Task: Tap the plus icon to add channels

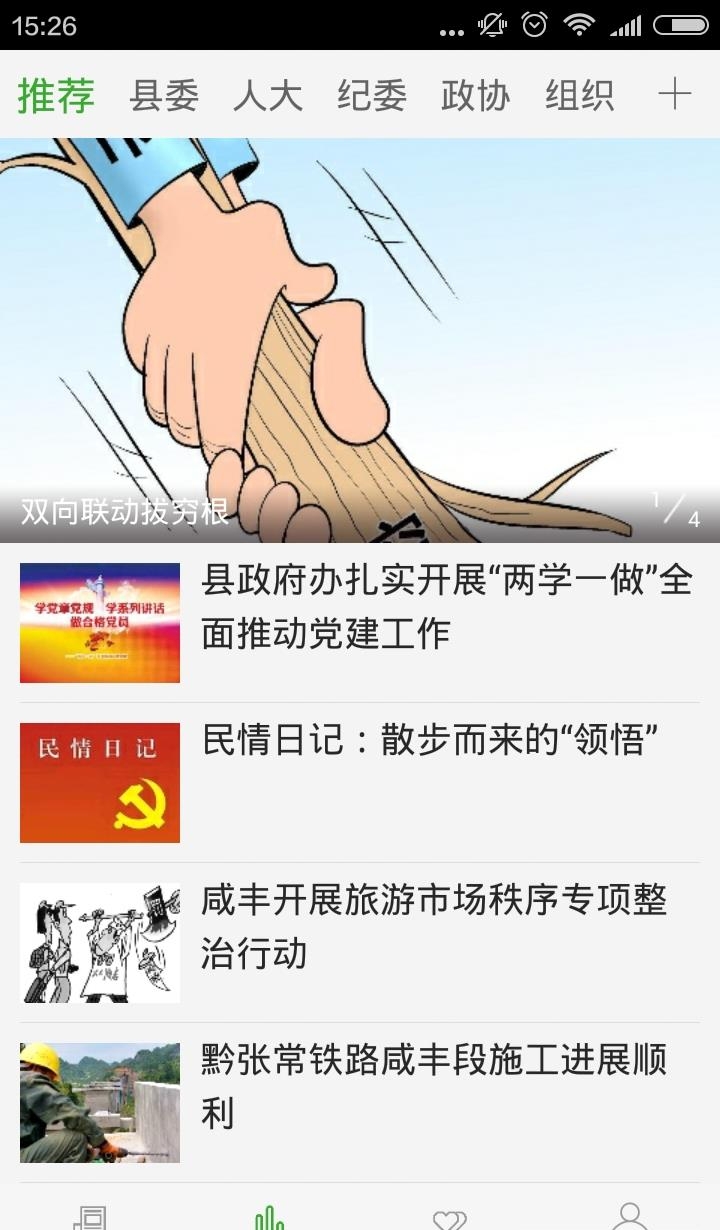Action: (675, 94)
